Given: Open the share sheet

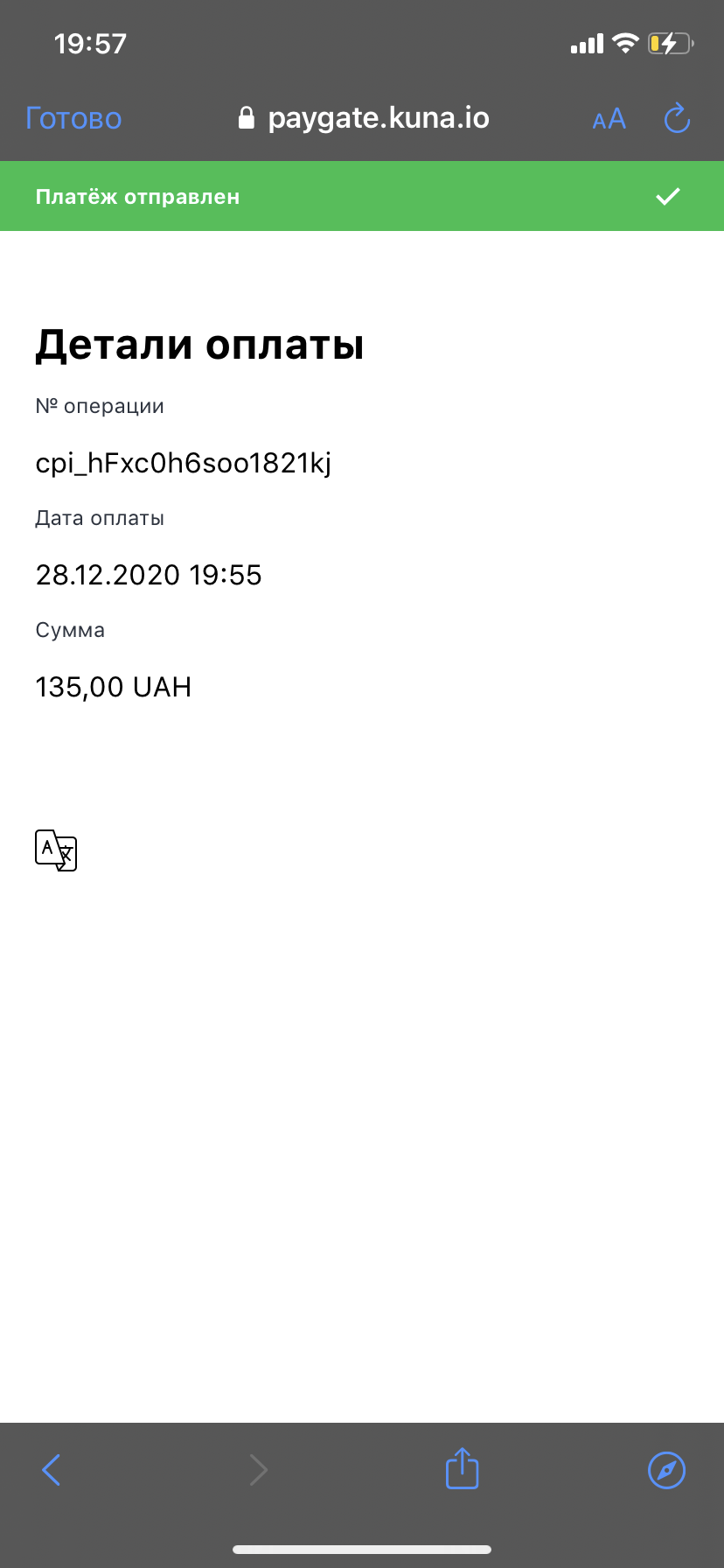Looking at the screenshot, I should coord(462,1468).
